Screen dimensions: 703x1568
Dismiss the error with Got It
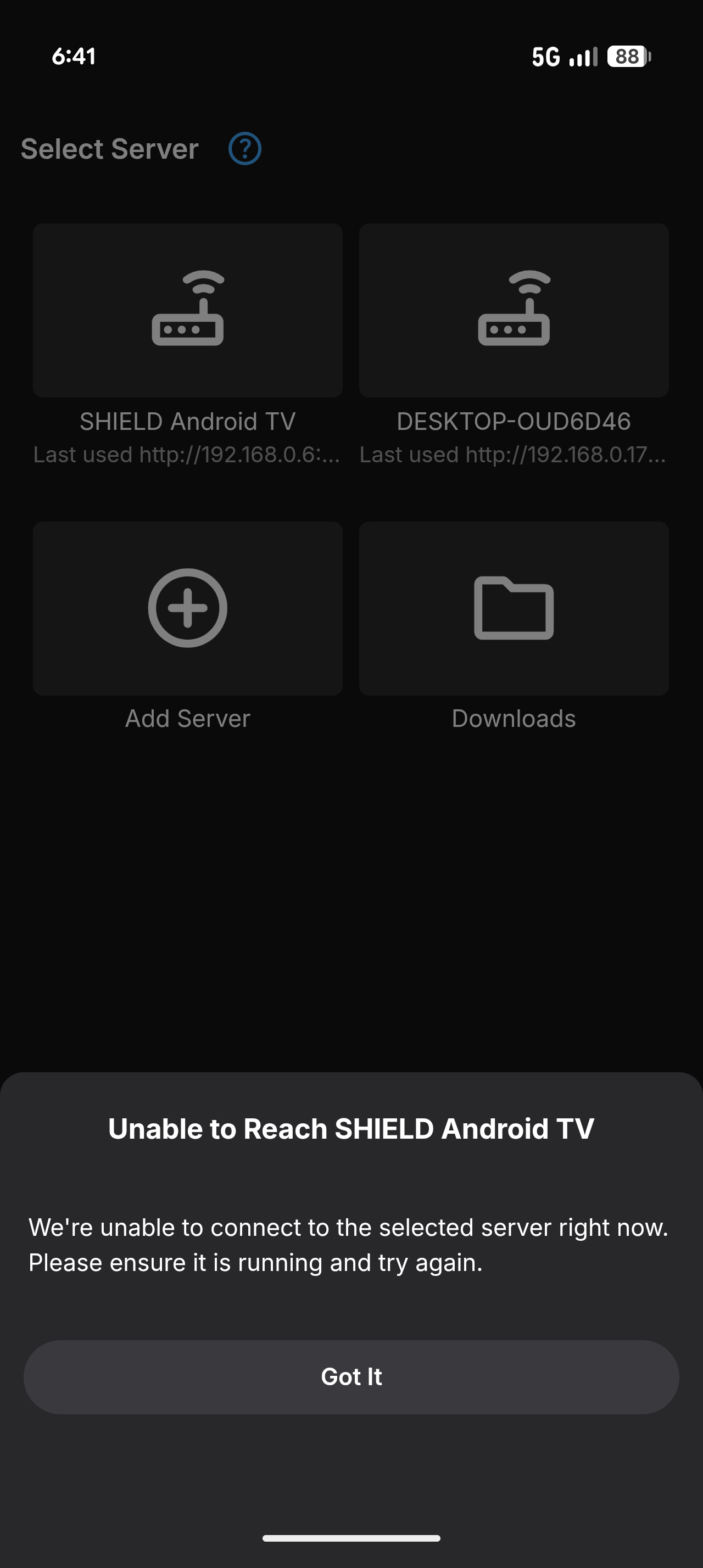pyautogui.click(x=351, y=1376)
